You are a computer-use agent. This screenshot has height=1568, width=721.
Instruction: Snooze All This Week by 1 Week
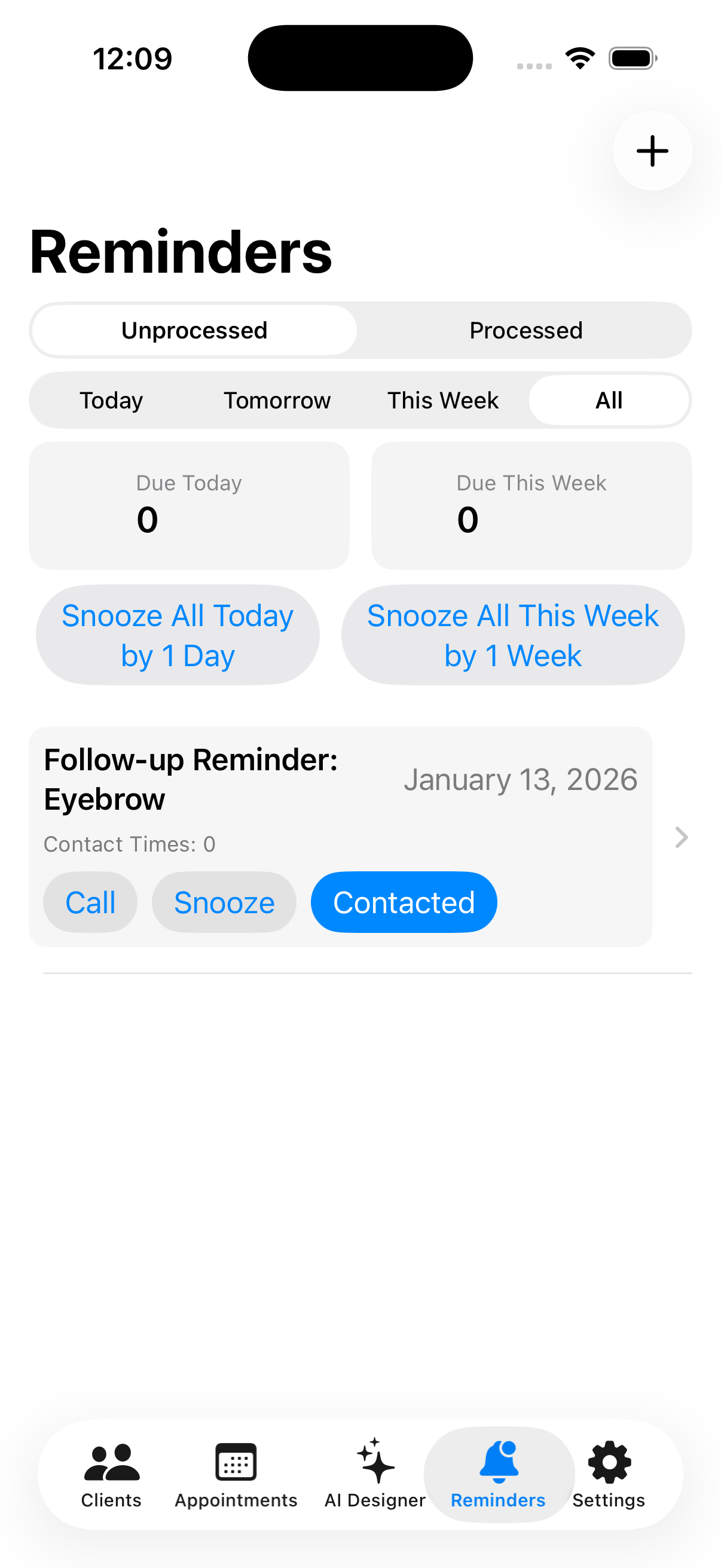[x=512, y=635]
